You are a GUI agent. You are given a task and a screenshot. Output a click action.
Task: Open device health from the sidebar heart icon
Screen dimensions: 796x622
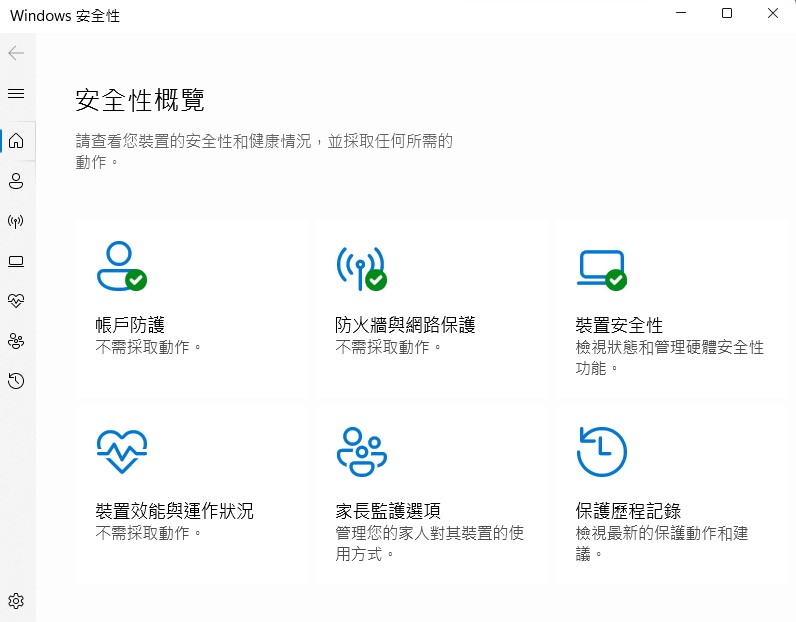pyautogui.click(x=16, y=301)
